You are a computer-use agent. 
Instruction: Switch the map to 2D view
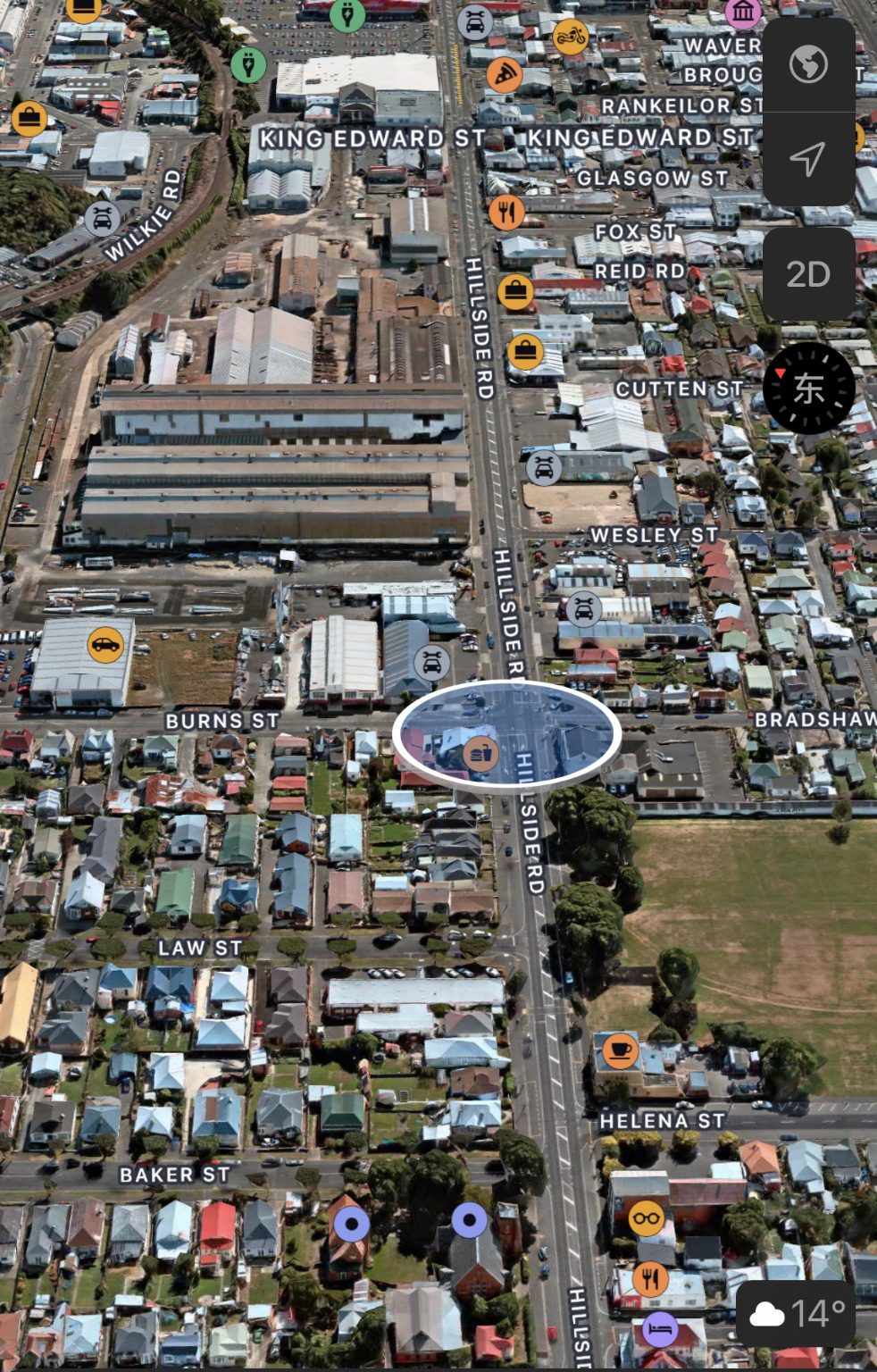click(808, 274)
